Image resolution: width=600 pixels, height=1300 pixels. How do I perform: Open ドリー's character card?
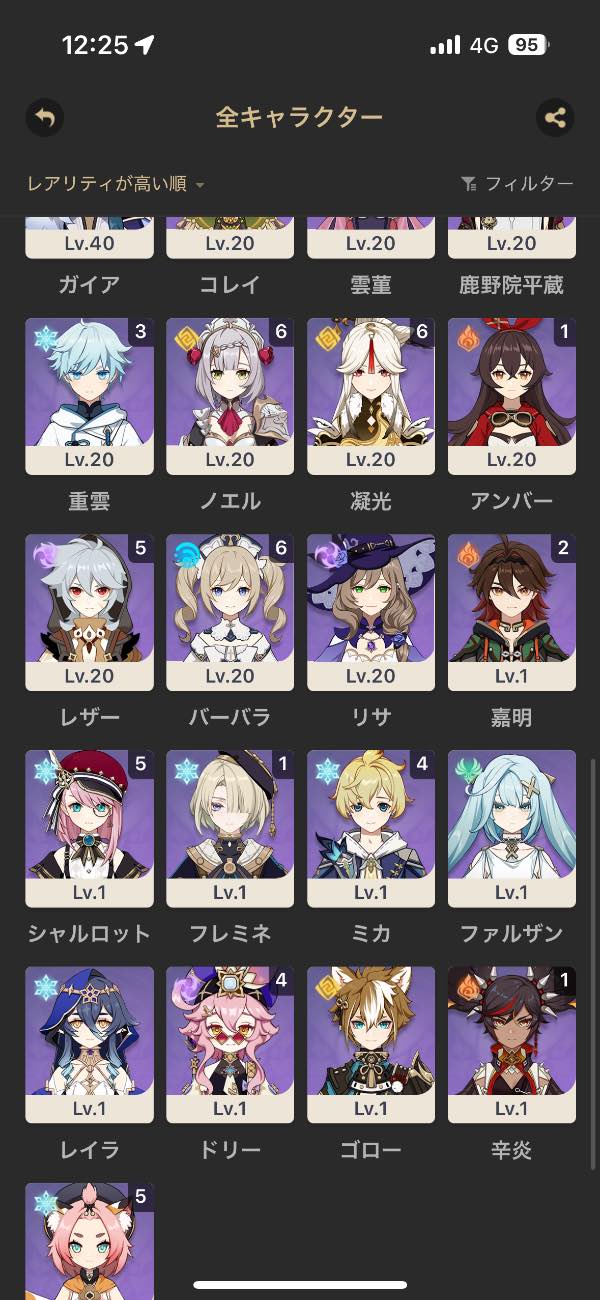[x=230, y=1044]
